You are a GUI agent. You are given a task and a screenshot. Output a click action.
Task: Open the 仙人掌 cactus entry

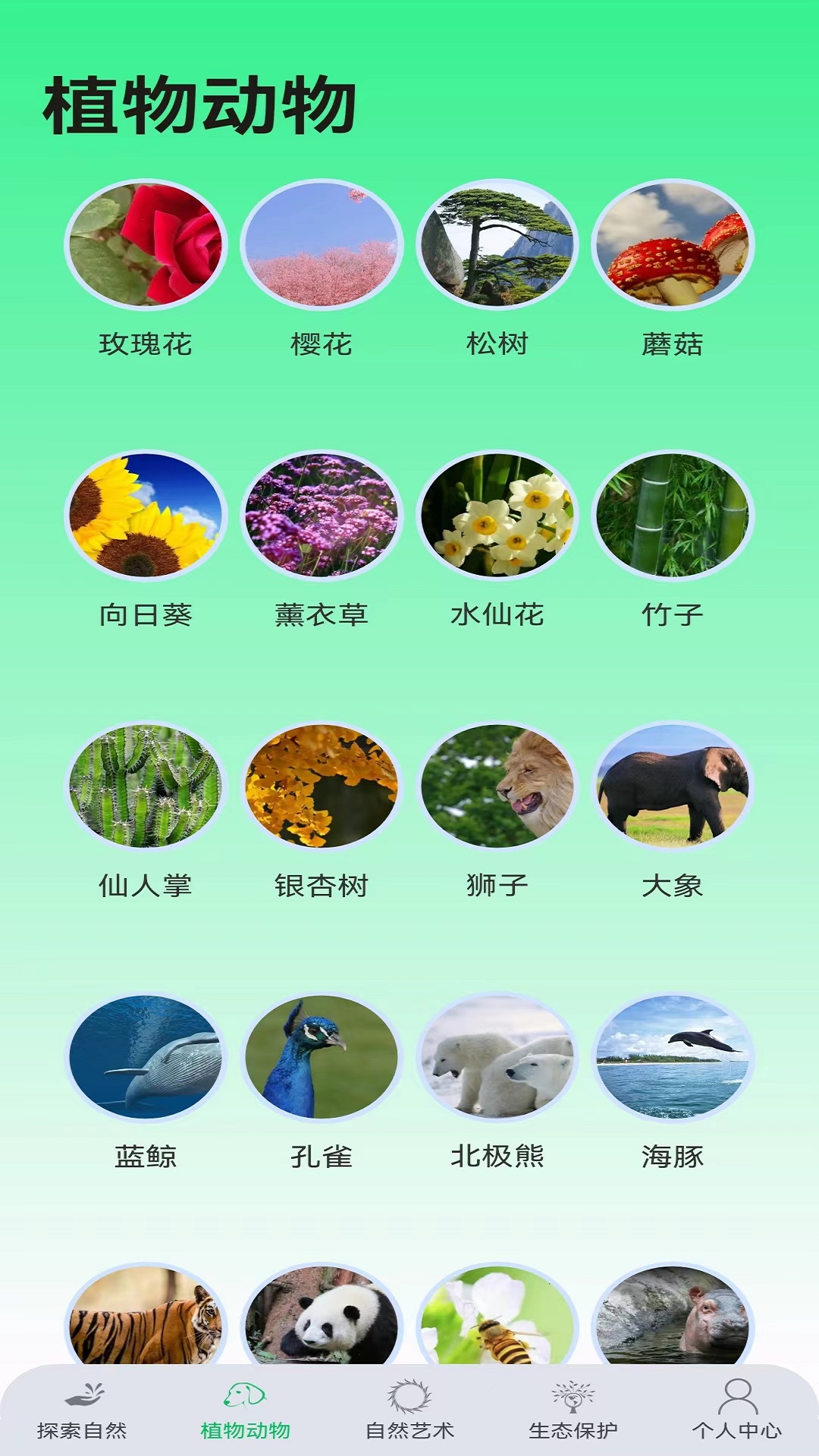click(146, 786)
